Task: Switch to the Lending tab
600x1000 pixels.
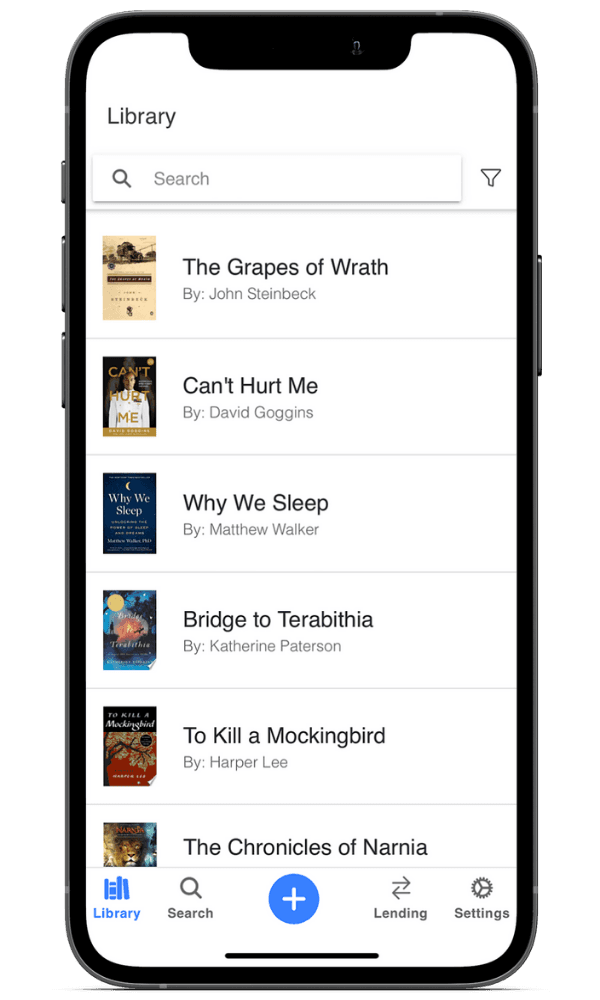Action: tap(400, 898)
